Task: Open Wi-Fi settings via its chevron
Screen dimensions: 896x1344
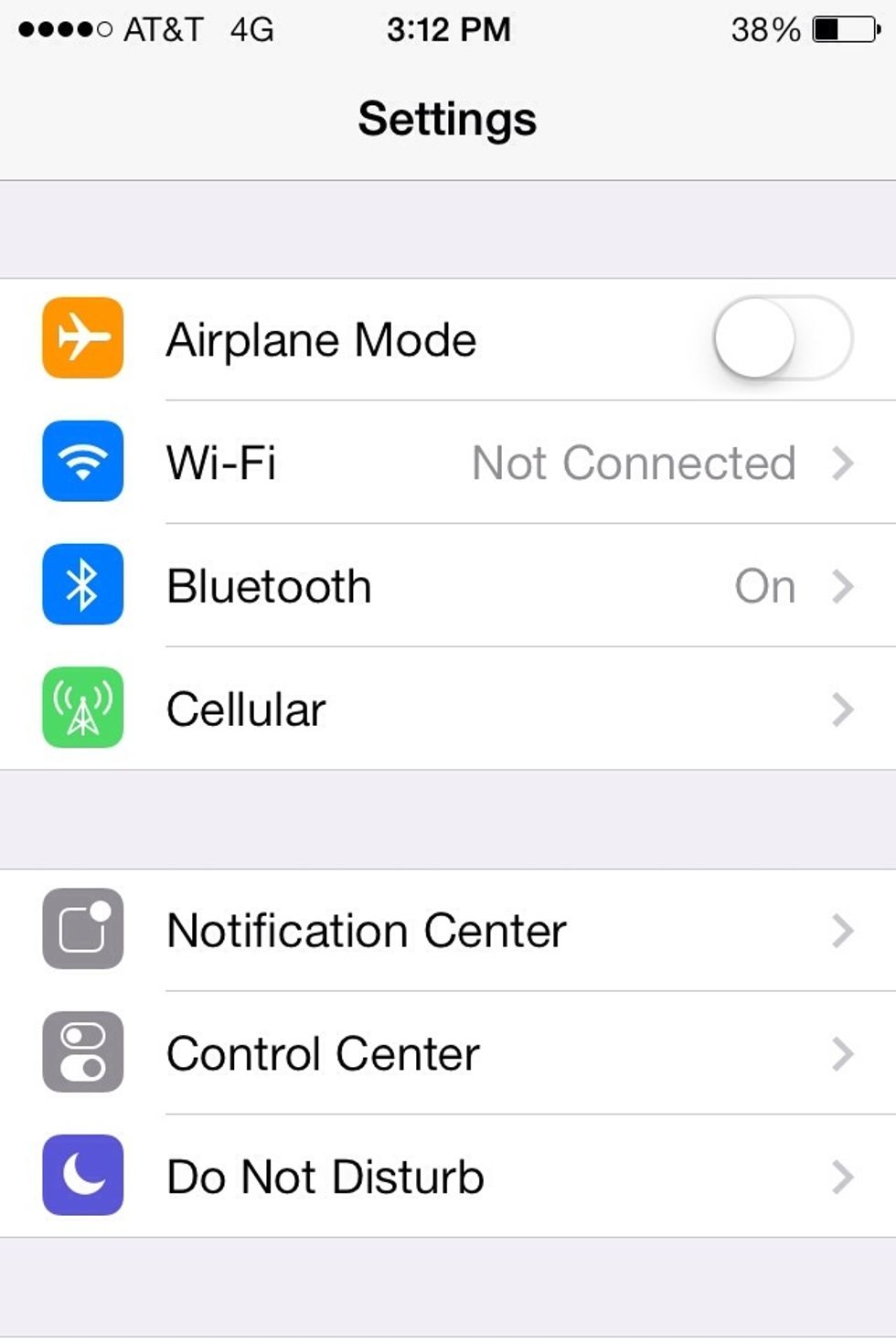Action: point(843,462)
